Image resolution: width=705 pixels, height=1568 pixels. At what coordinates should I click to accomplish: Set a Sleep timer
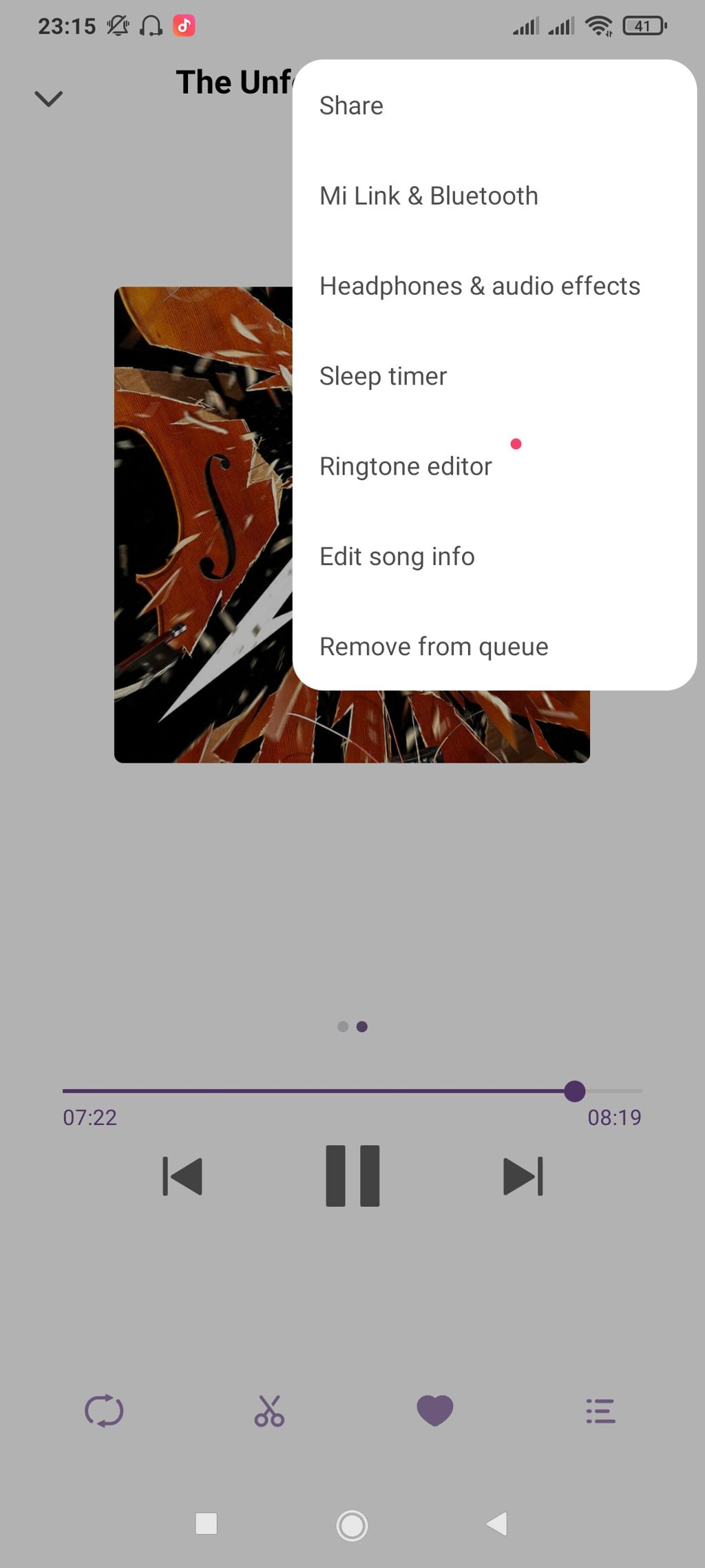tap(383, 377)
